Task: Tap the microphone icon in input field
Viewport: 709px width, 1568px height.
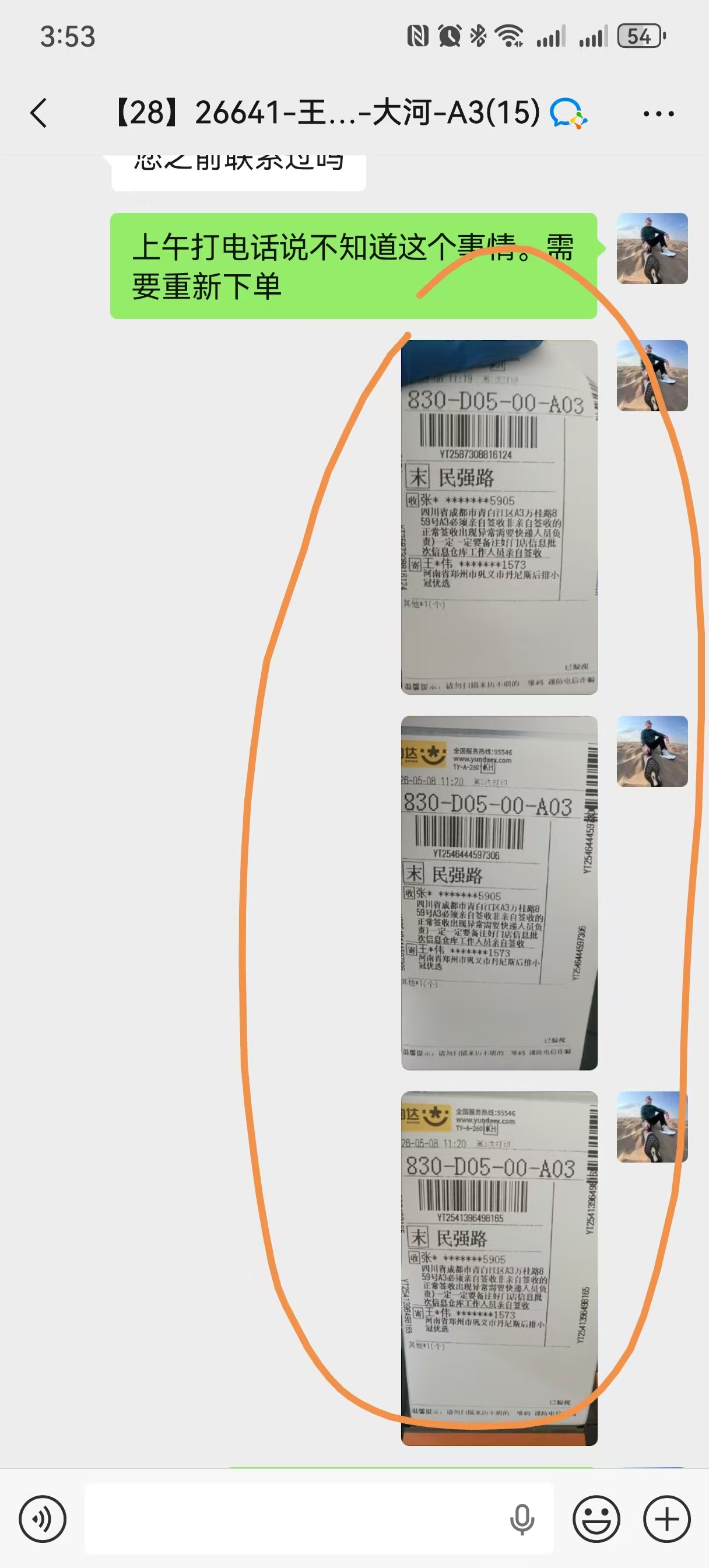Action: [522, 1518]
